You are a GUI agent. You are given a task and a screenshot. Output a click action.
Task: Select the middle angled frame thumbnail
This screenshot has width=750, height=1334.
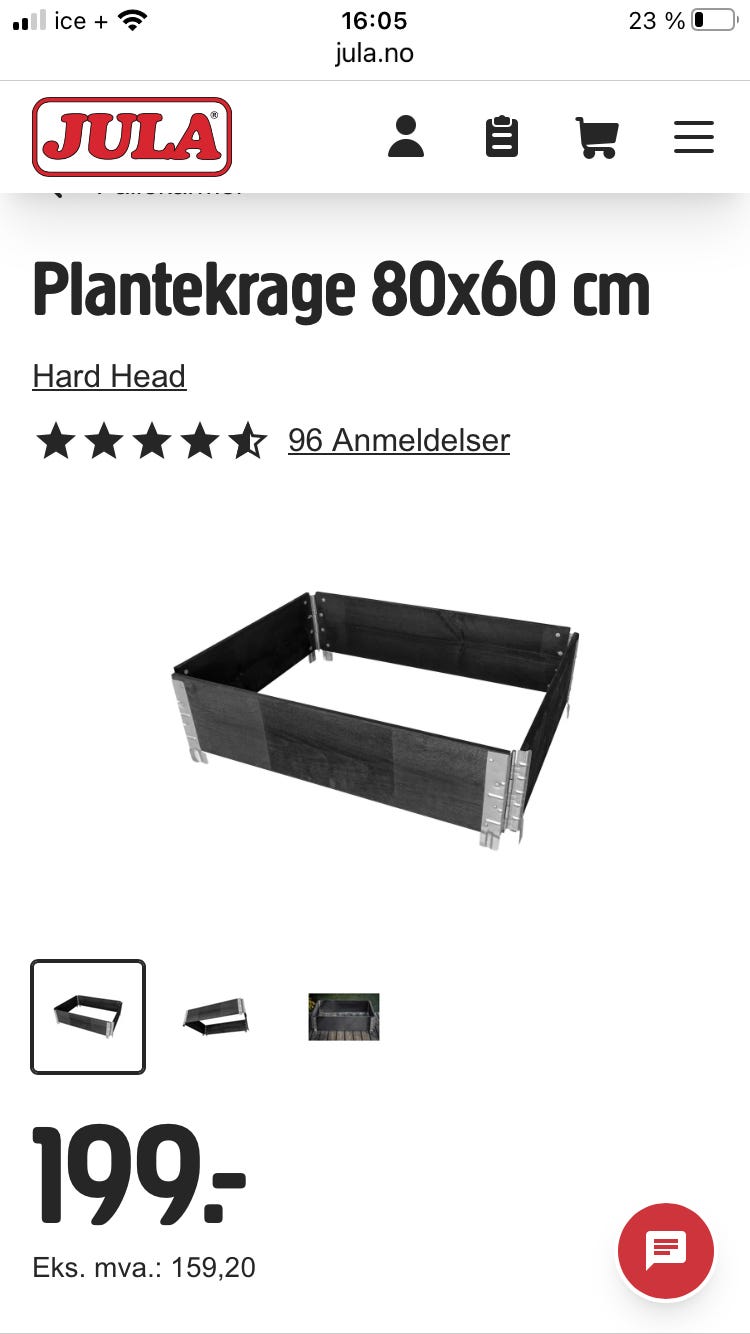coord(216,1016)
